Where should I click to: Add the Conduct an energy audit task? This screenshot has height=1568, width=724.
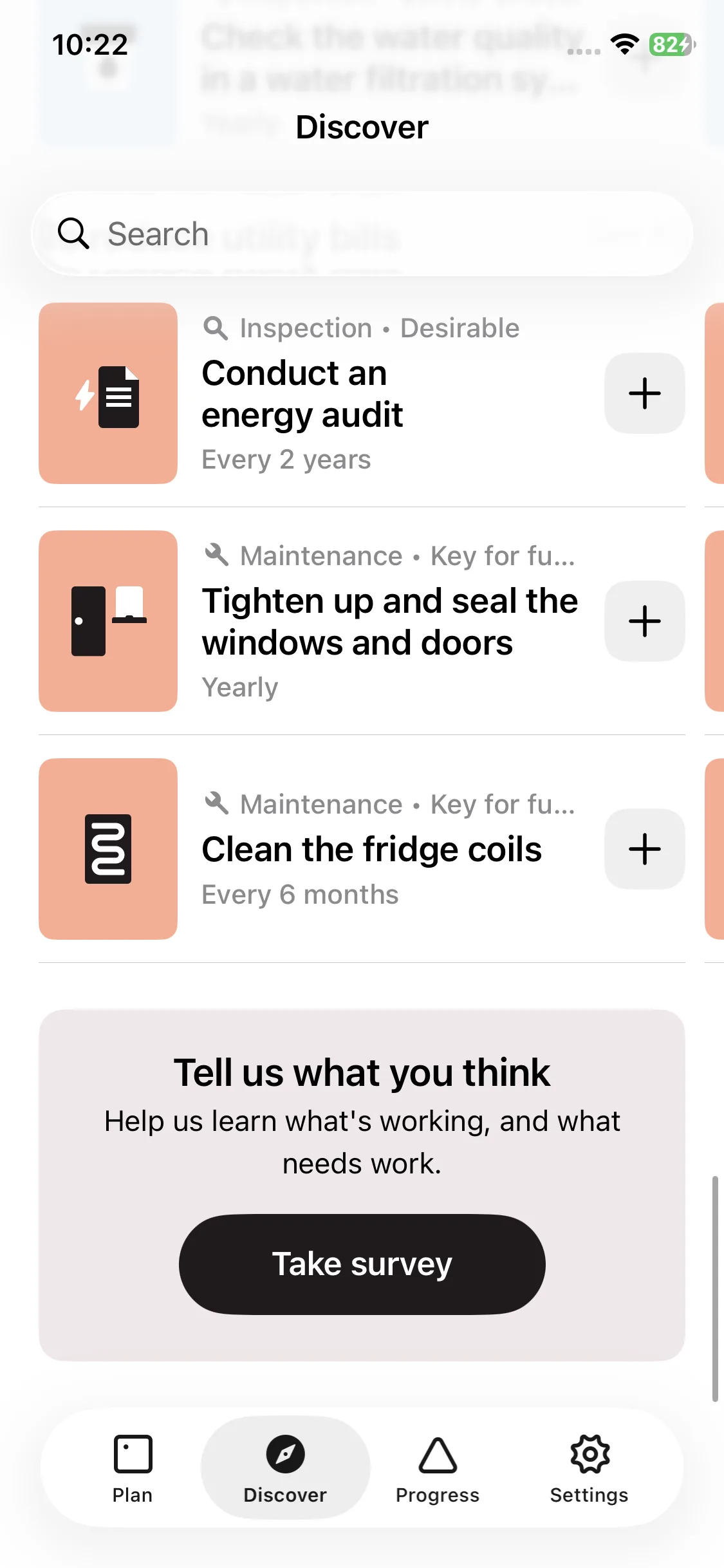(644, 393)
